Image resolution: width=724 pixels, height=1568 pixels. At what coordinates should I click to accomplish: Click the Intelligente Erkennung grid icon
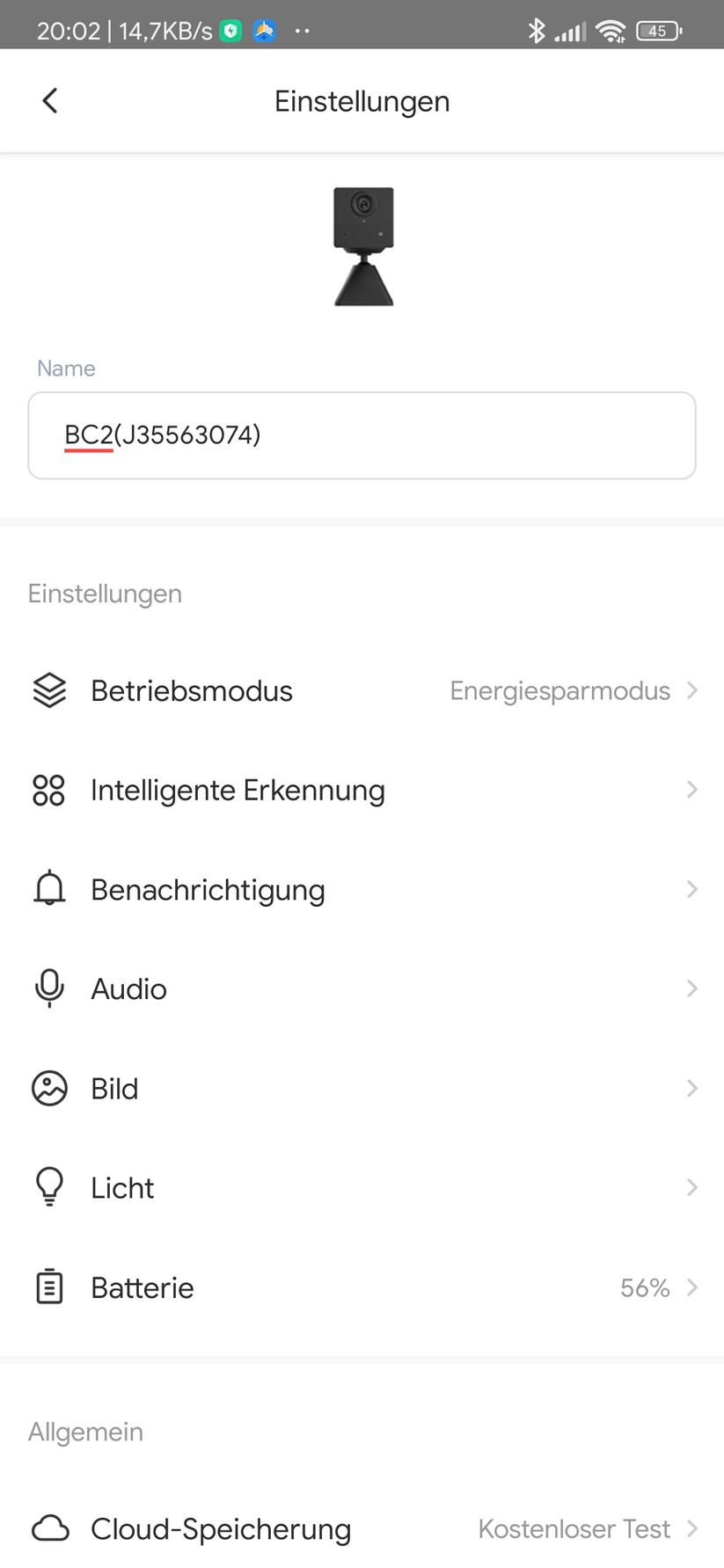[49, 790]
